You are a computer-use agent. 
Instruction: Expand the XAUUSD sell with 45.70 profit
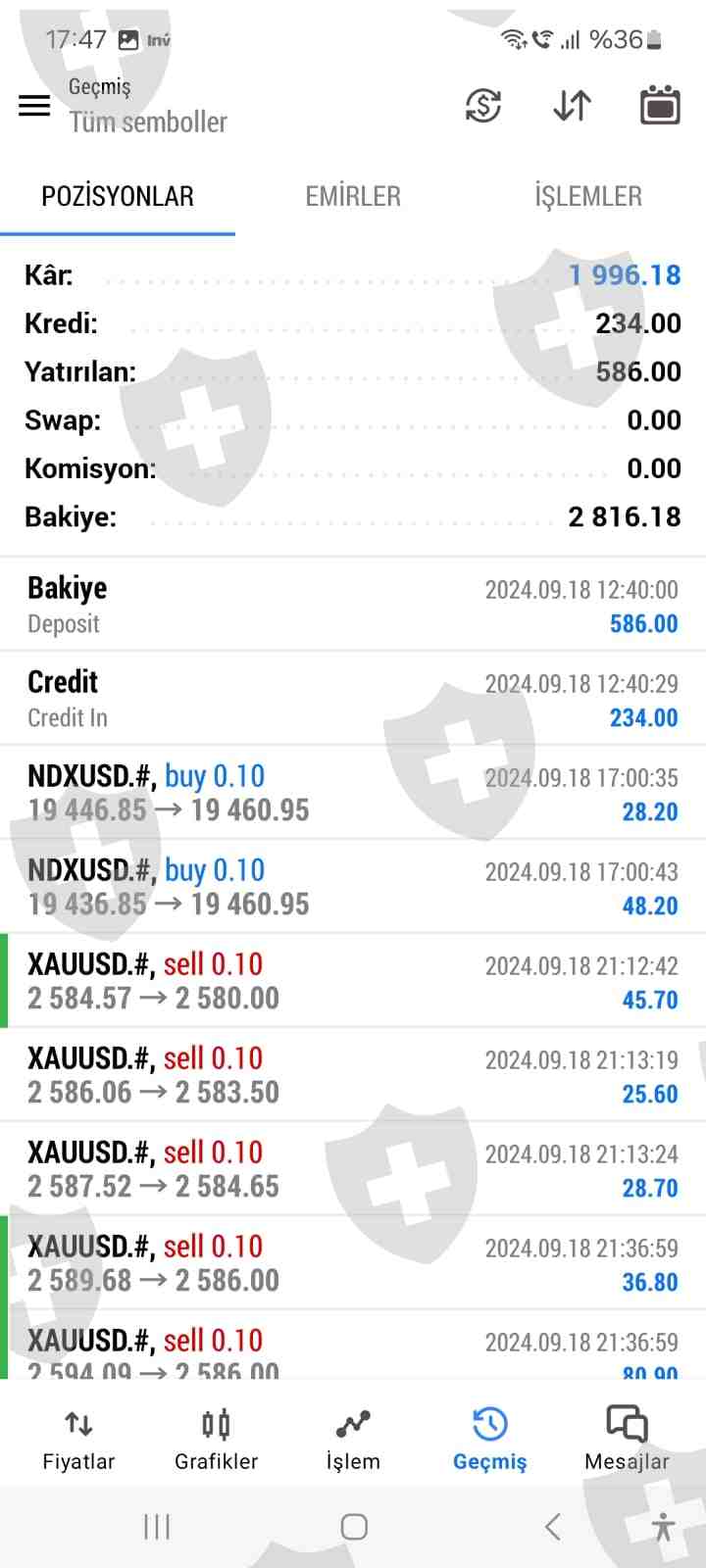coord(353,981)
